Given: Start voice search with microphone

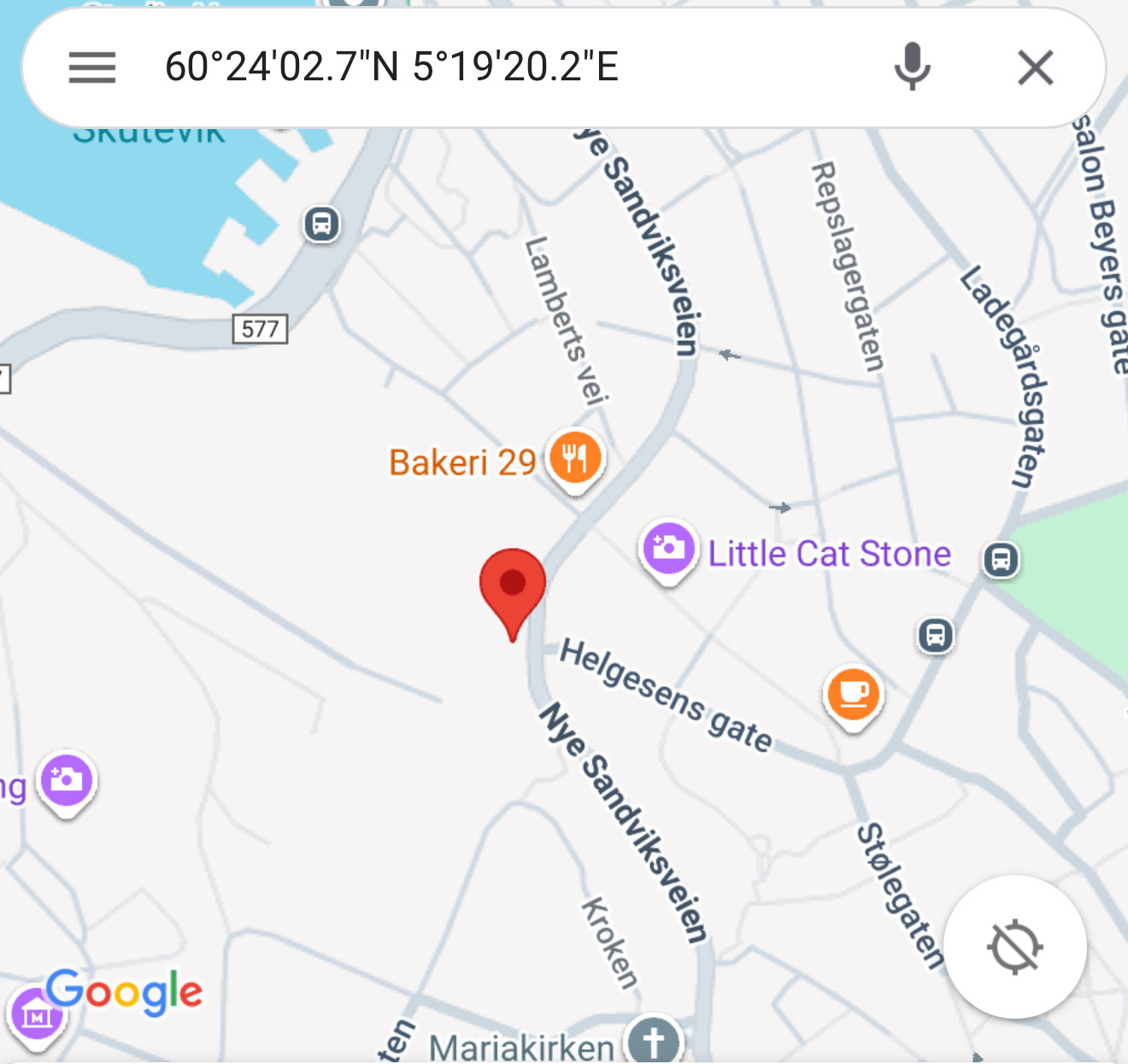Looking at the screenshot, I should click(912, 67).
